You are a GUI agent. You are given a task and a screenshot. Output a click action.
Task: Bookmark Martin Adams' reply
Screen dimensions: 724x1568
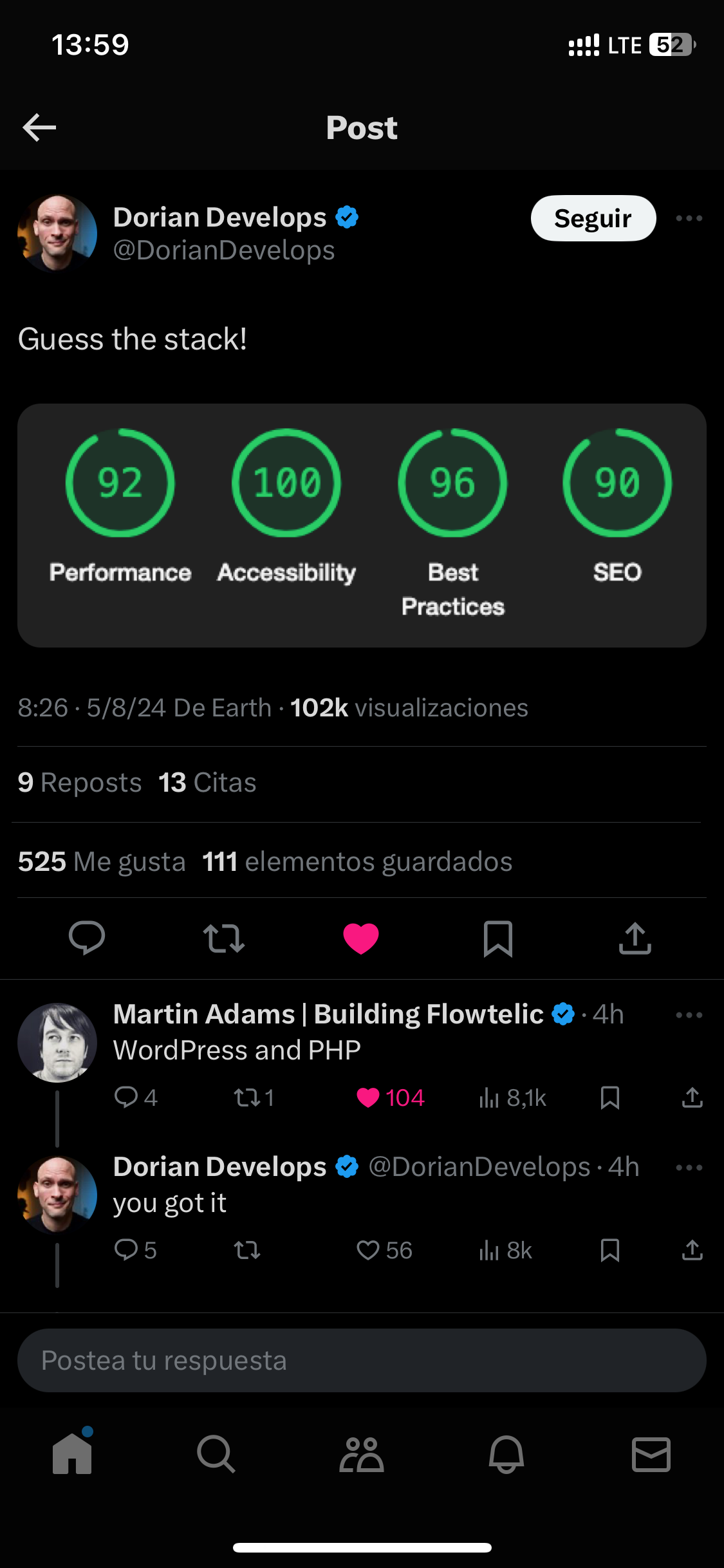tap(609, 1097)
